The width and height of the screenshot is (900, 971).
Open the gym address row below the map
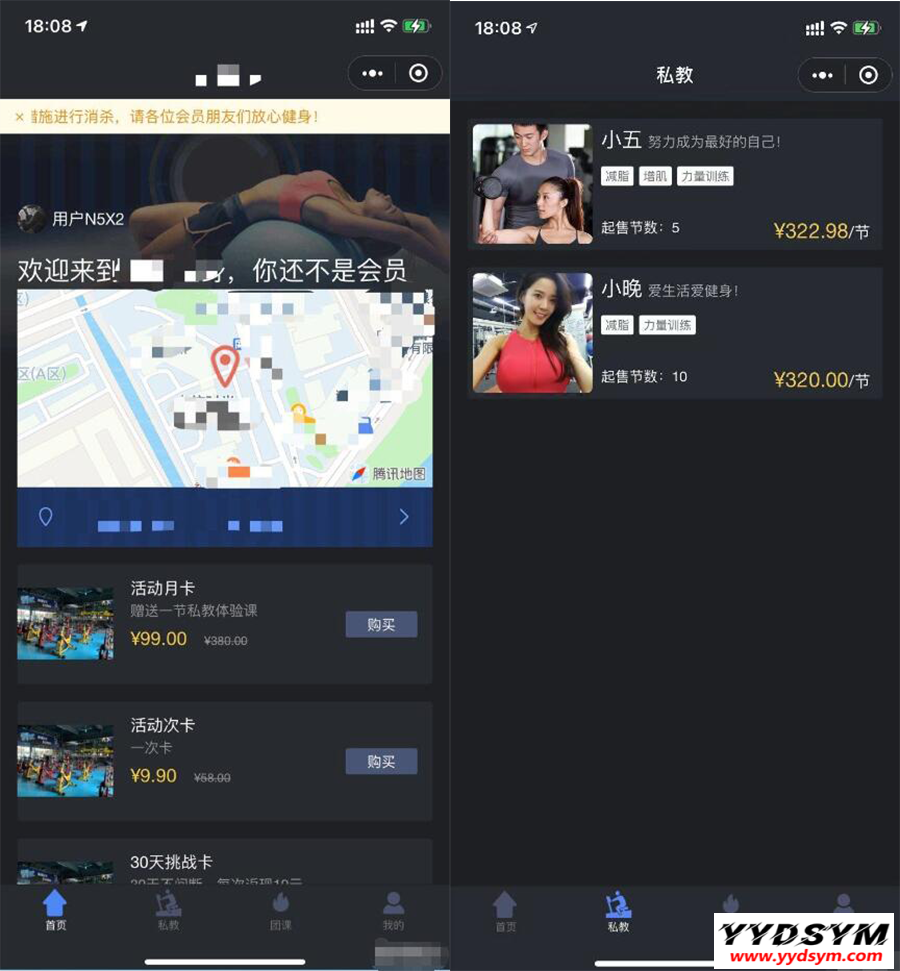coord(225,518)
